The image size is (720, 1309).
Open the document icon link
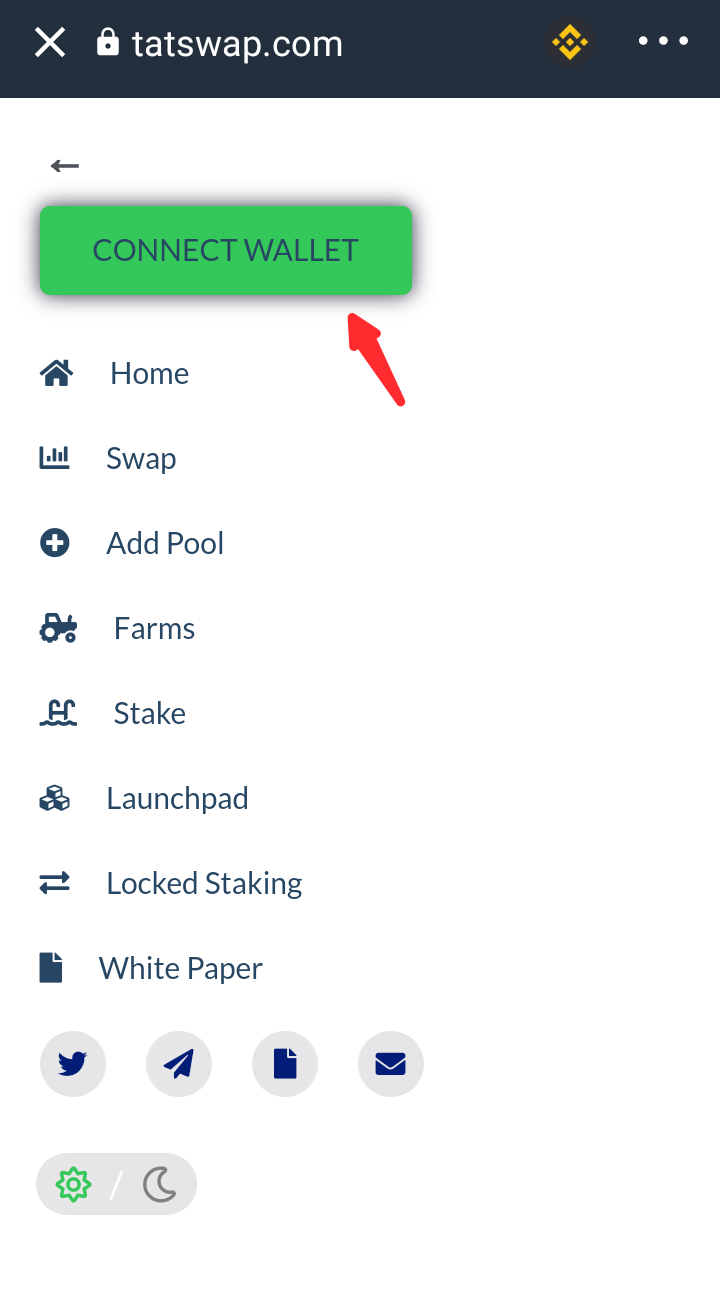point(285,1064)
